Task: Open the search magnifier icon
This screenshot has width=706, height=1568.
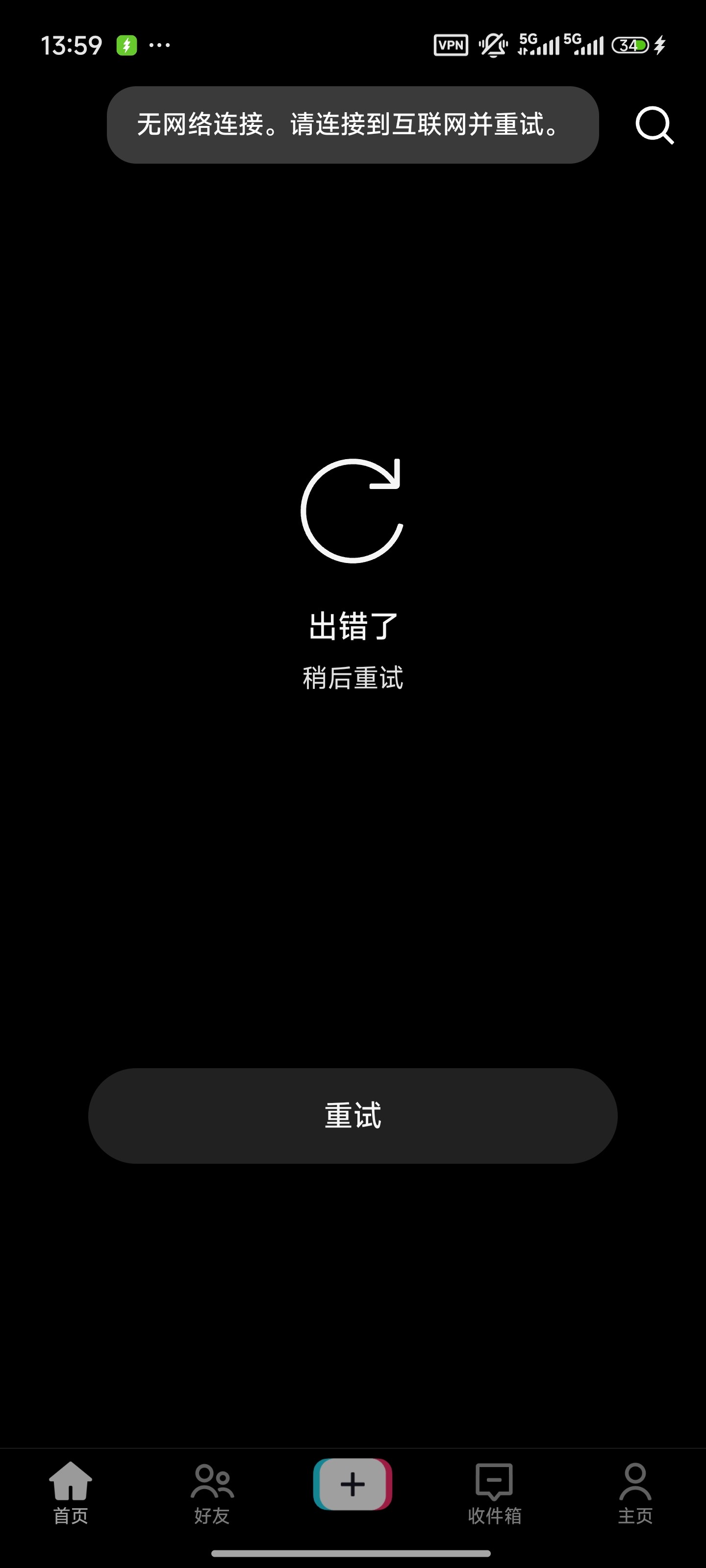Action: click(654, 125)
